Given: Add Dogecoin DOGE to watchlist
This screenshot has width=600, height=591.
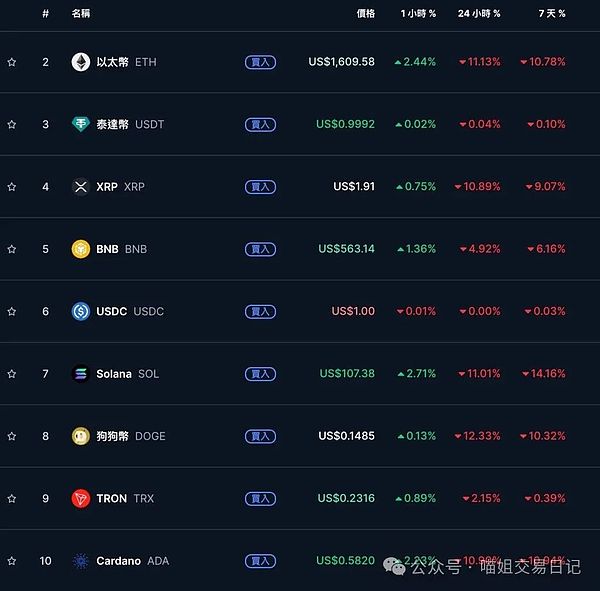Looking at the screenshot, I should click(x=12, y=436).
